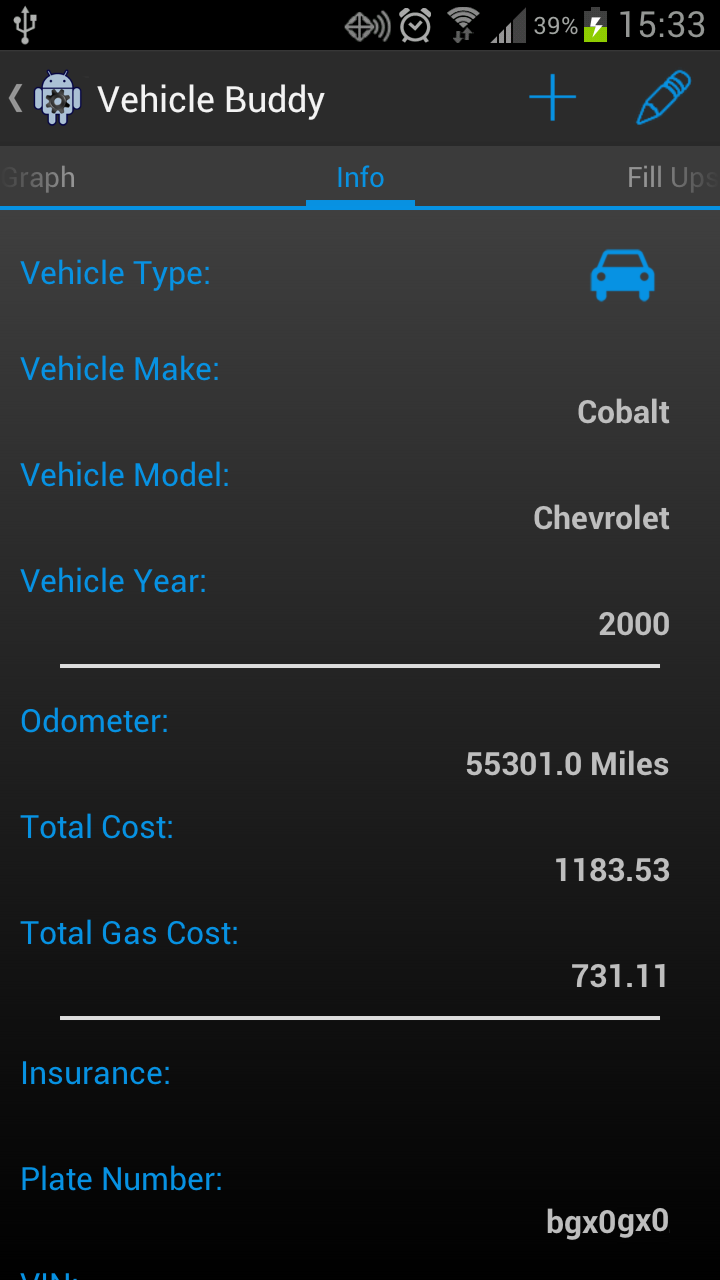Viewport: 720px width, 1280px height.
Task: Open the Fill Ups tab
Action: tap(672, 178)
